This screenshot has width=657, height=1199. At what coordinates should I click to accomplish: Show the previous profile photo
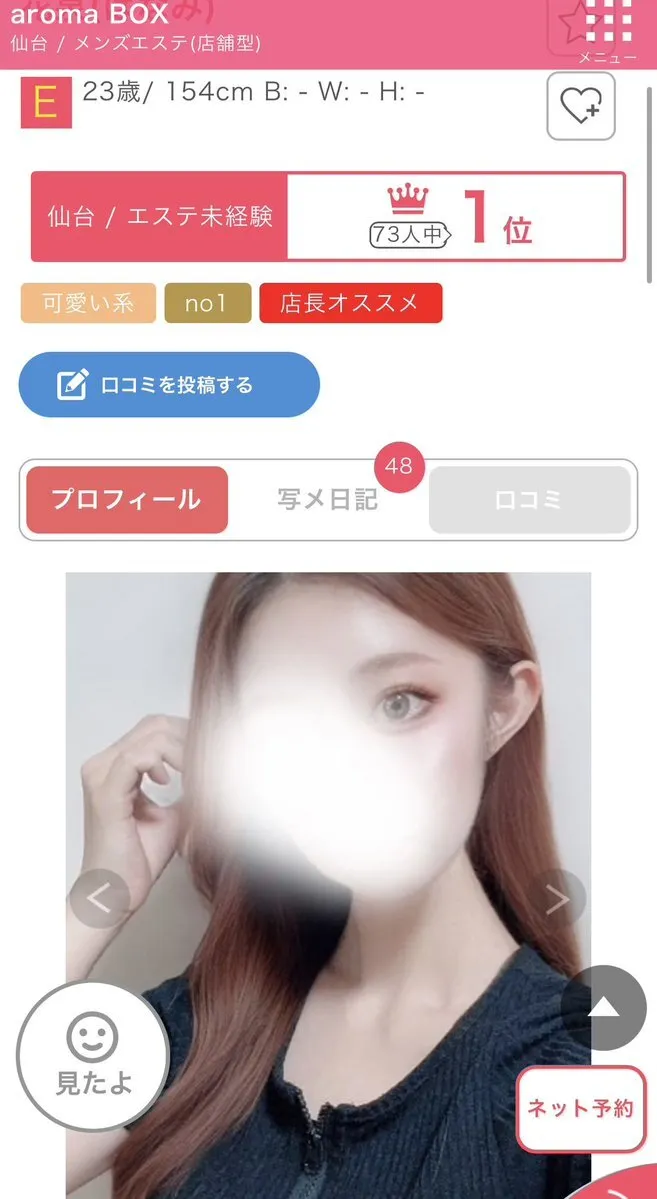click(100, 898)
